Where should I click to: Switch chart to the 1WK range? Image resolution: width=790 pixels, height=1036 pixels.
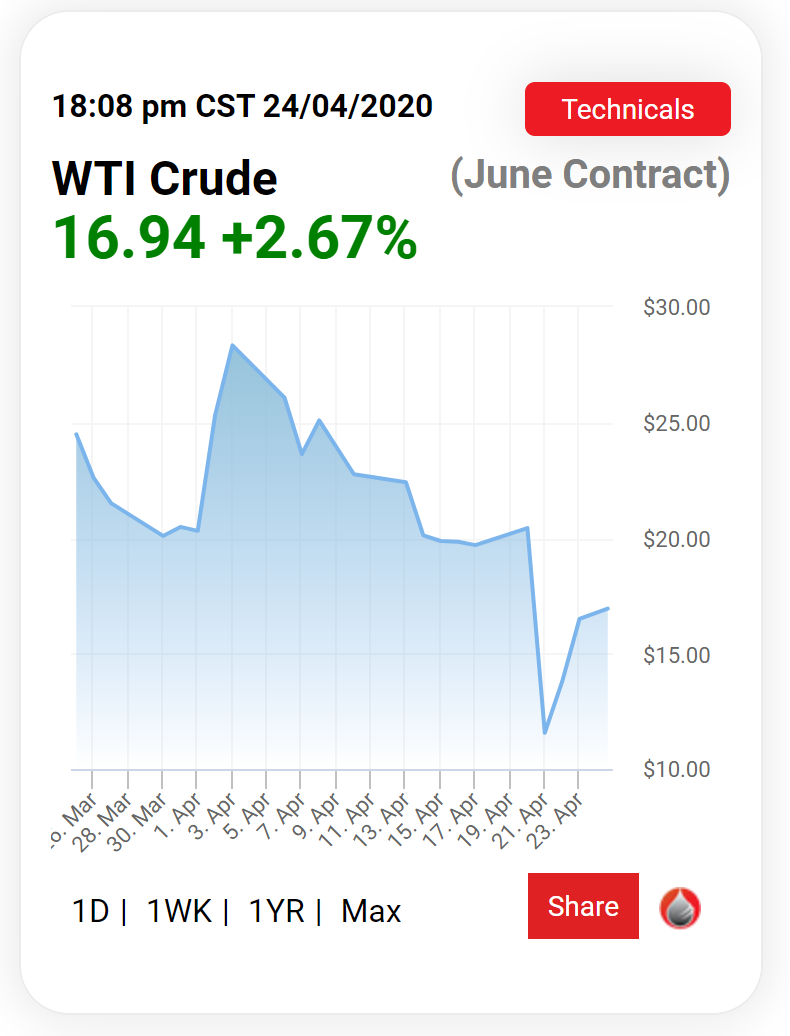(x=179, y=911)
